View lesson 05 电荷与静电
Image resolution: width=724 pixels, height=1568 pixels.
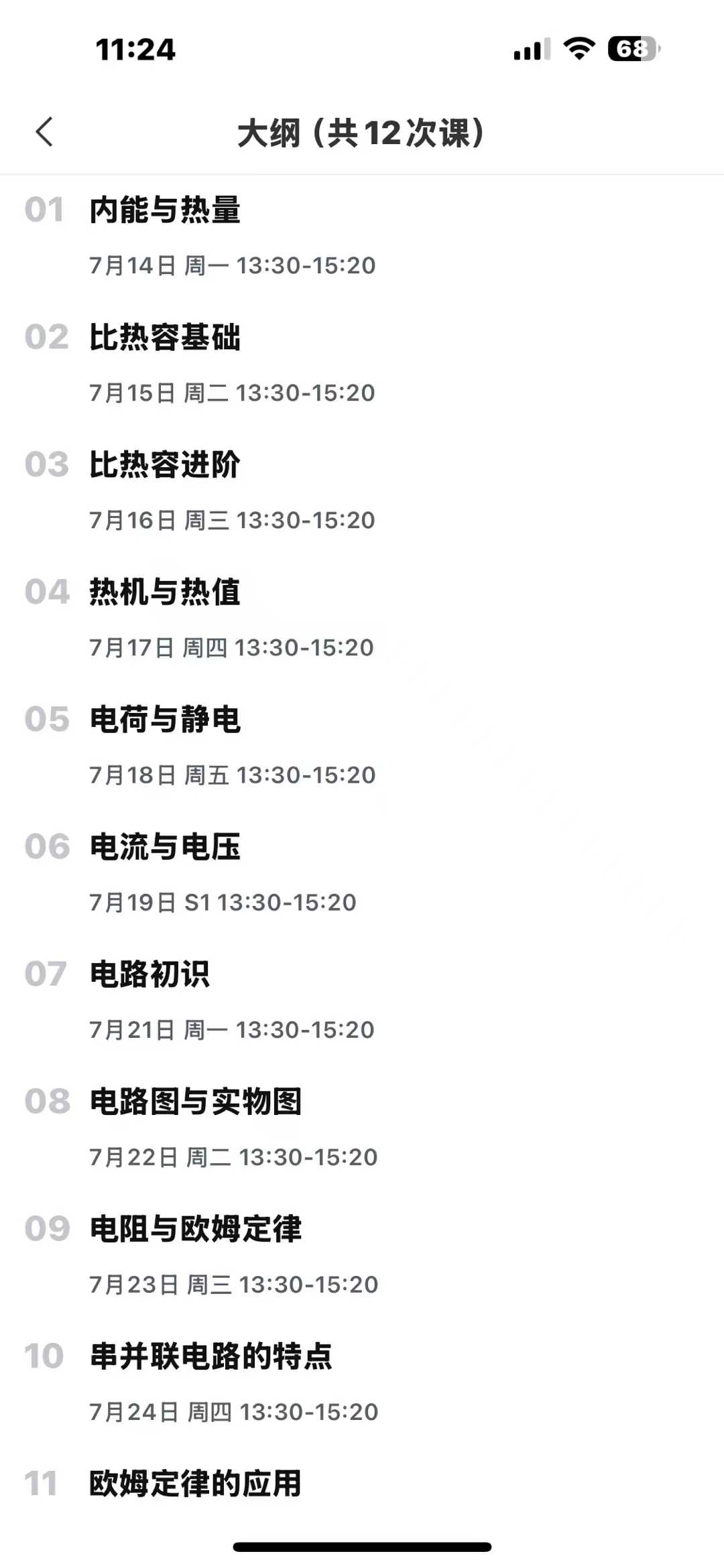[362, 746]
